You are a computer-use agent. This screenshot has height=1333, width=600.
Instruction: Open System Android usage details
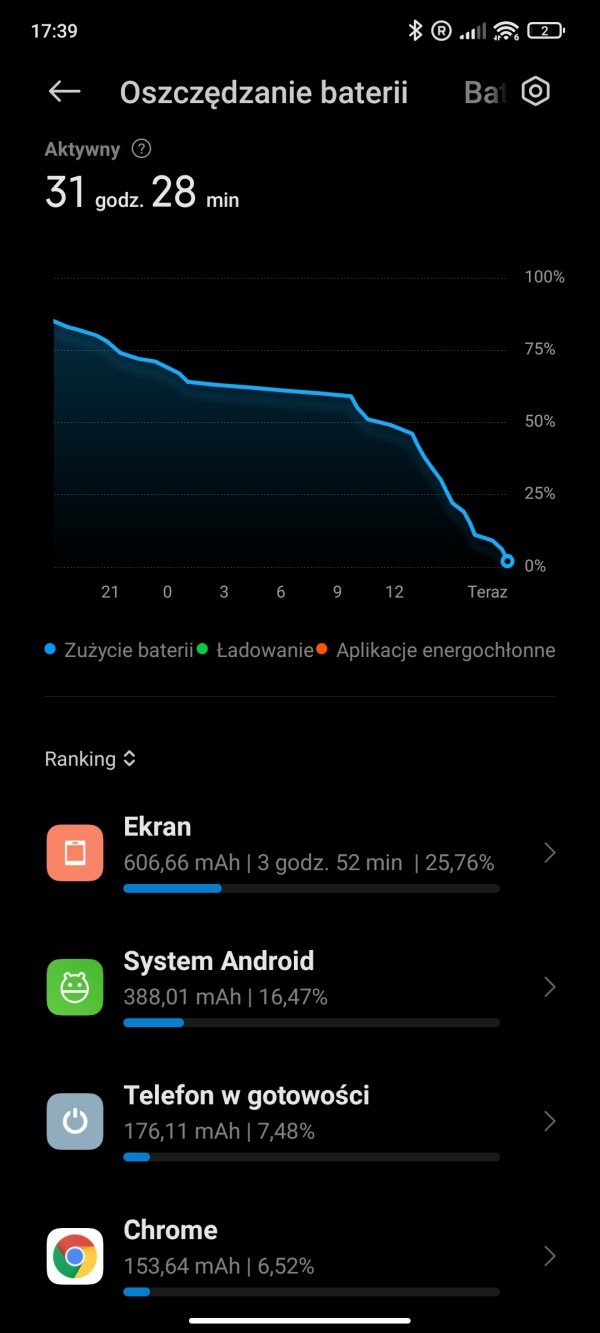coord(300,987)
